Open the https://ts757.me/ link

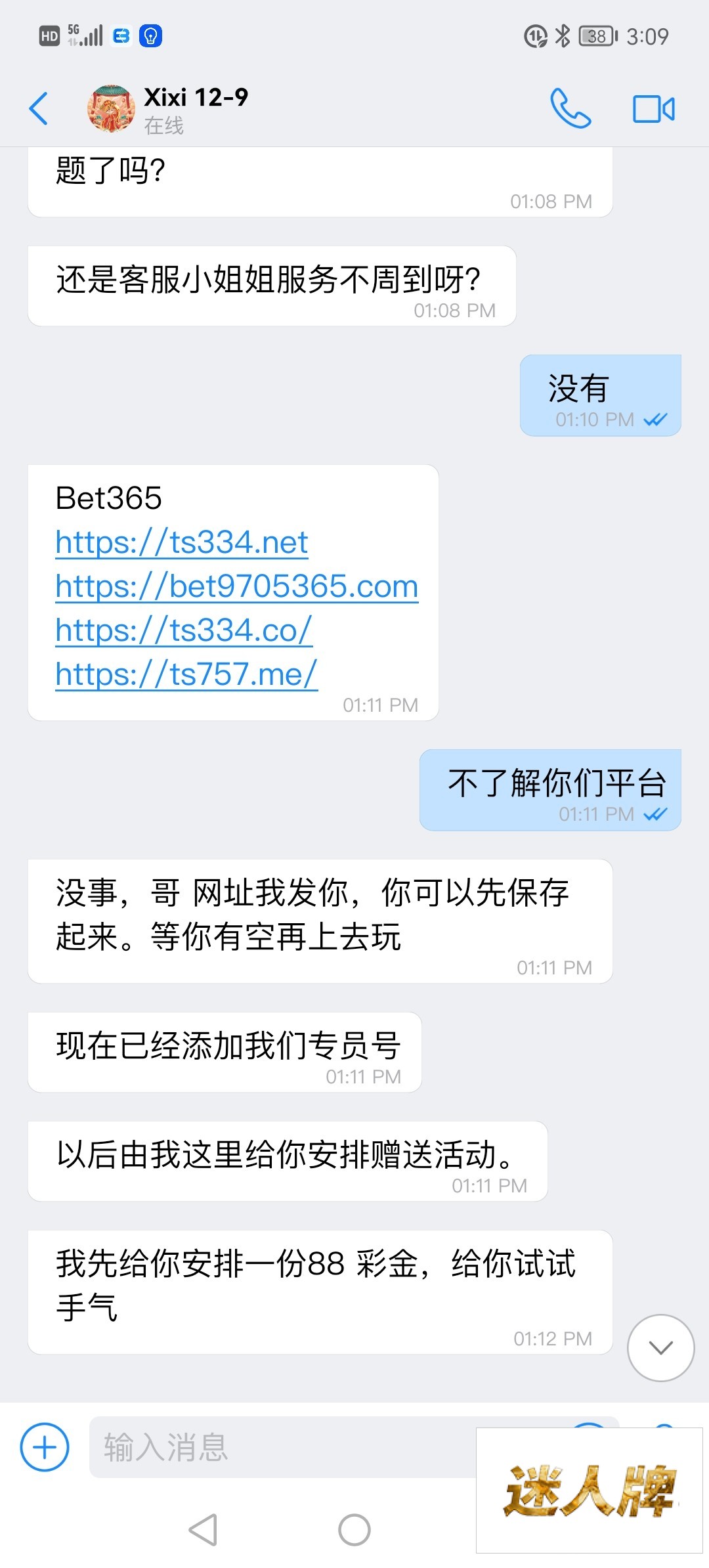click(186, 674)
